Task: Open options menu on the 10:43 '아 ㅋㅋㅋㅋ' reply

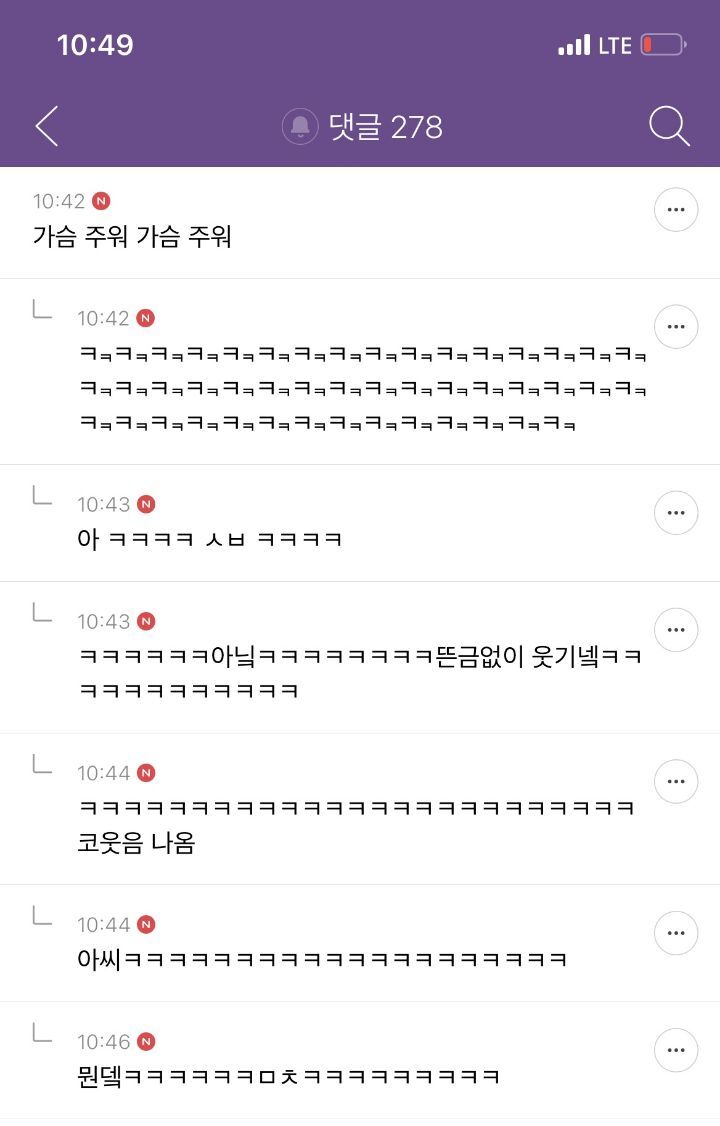Action: [x=675, y=511]
